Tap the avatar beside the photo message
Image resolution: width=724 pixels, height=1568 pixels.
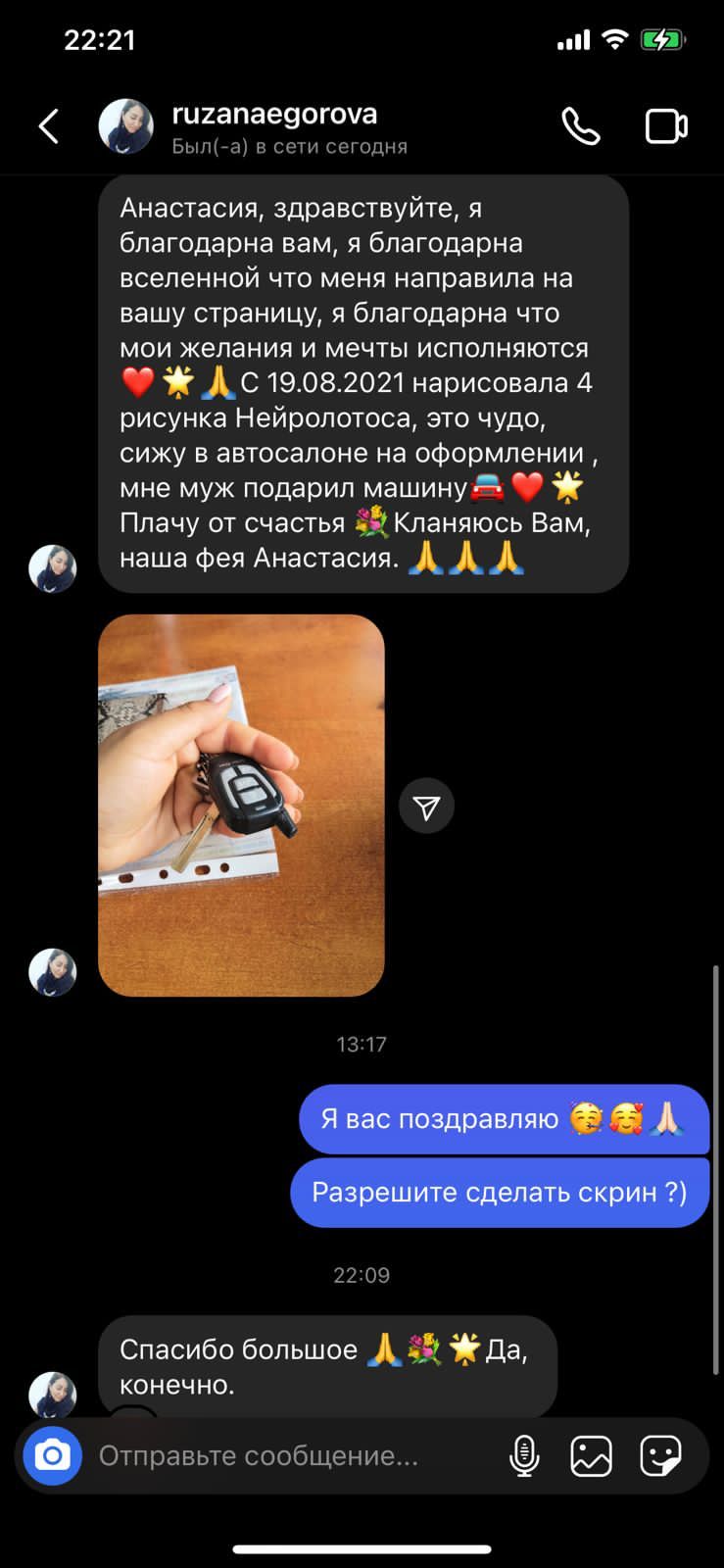click(x=53, y=972)
